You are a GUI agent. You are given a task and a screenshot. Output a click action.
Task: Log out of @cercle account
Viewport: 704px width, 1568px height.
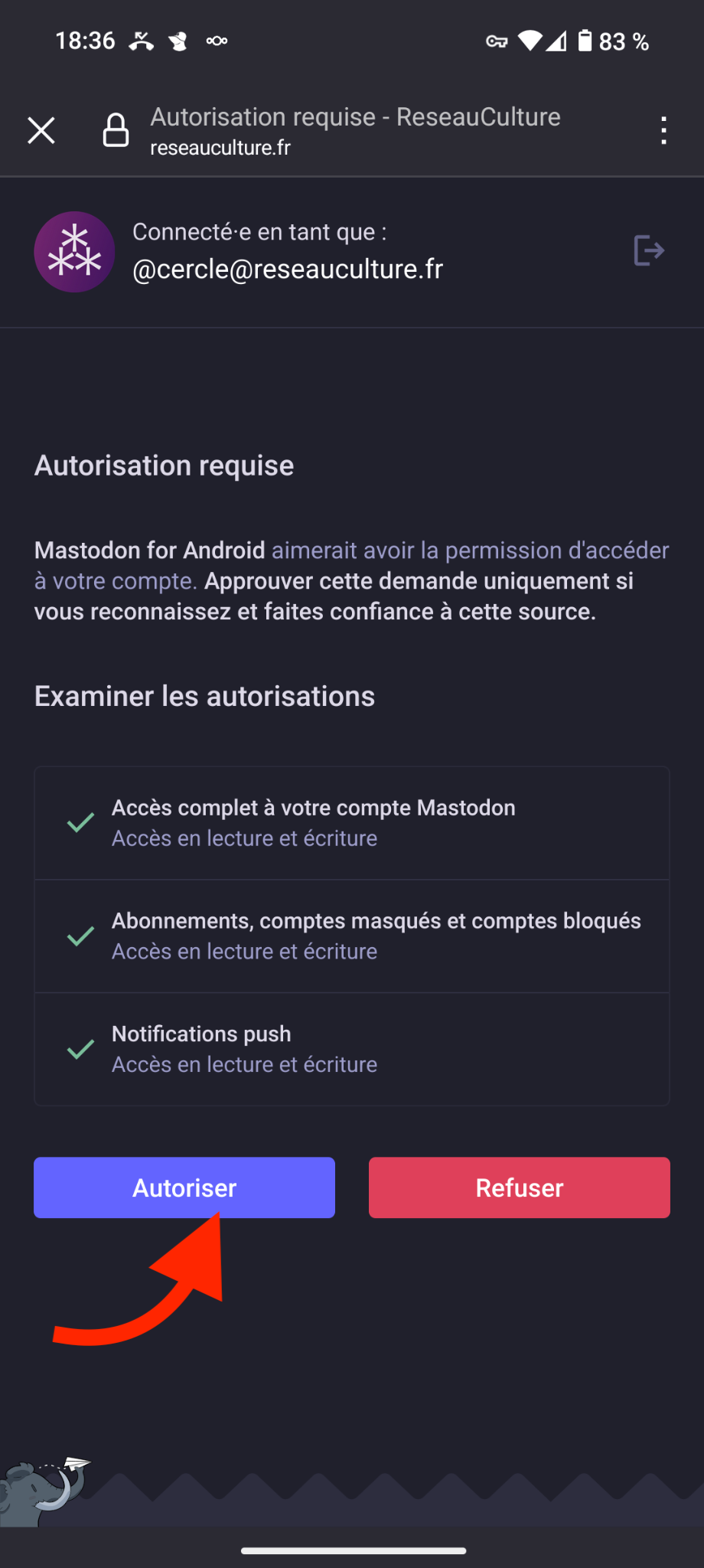(649, 250)
